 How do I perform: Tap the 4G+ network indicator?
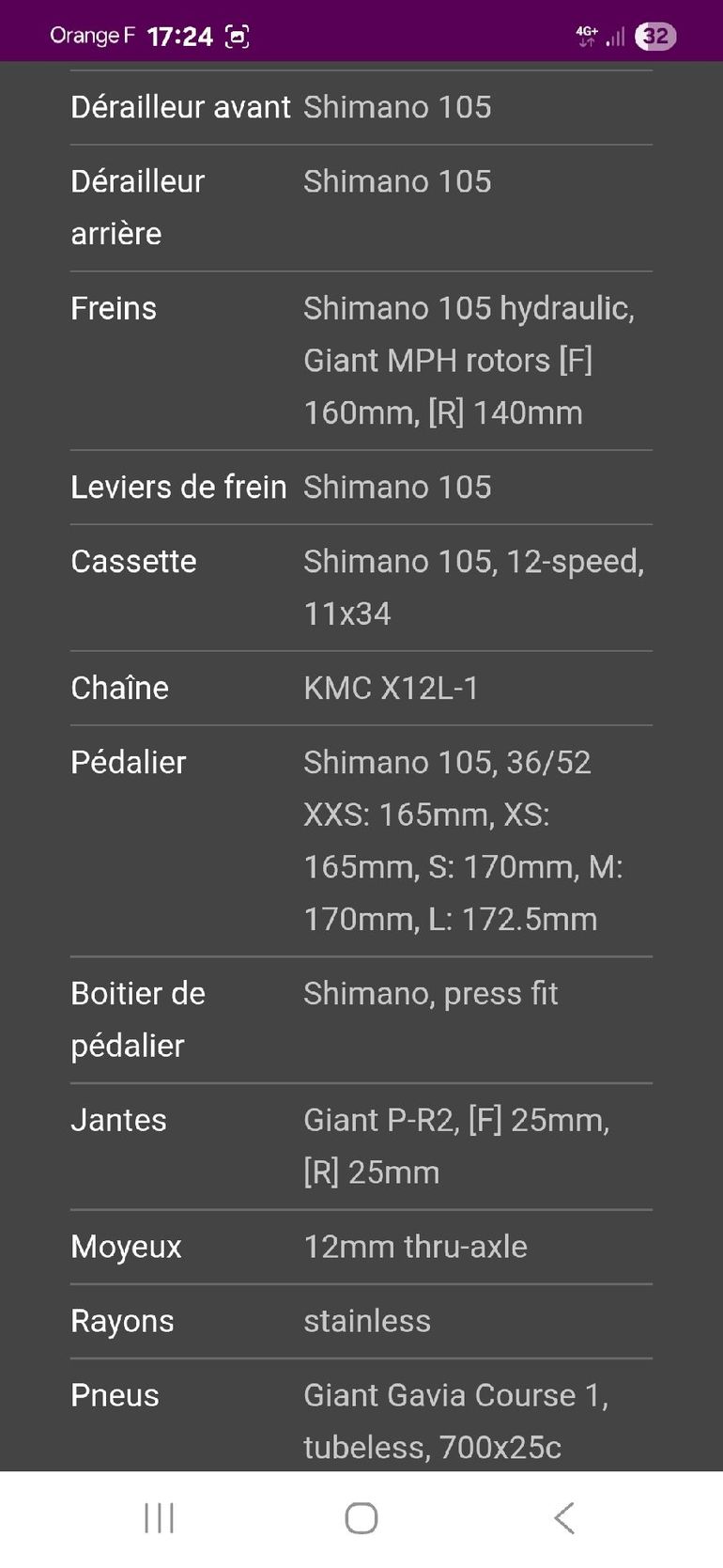587,36
